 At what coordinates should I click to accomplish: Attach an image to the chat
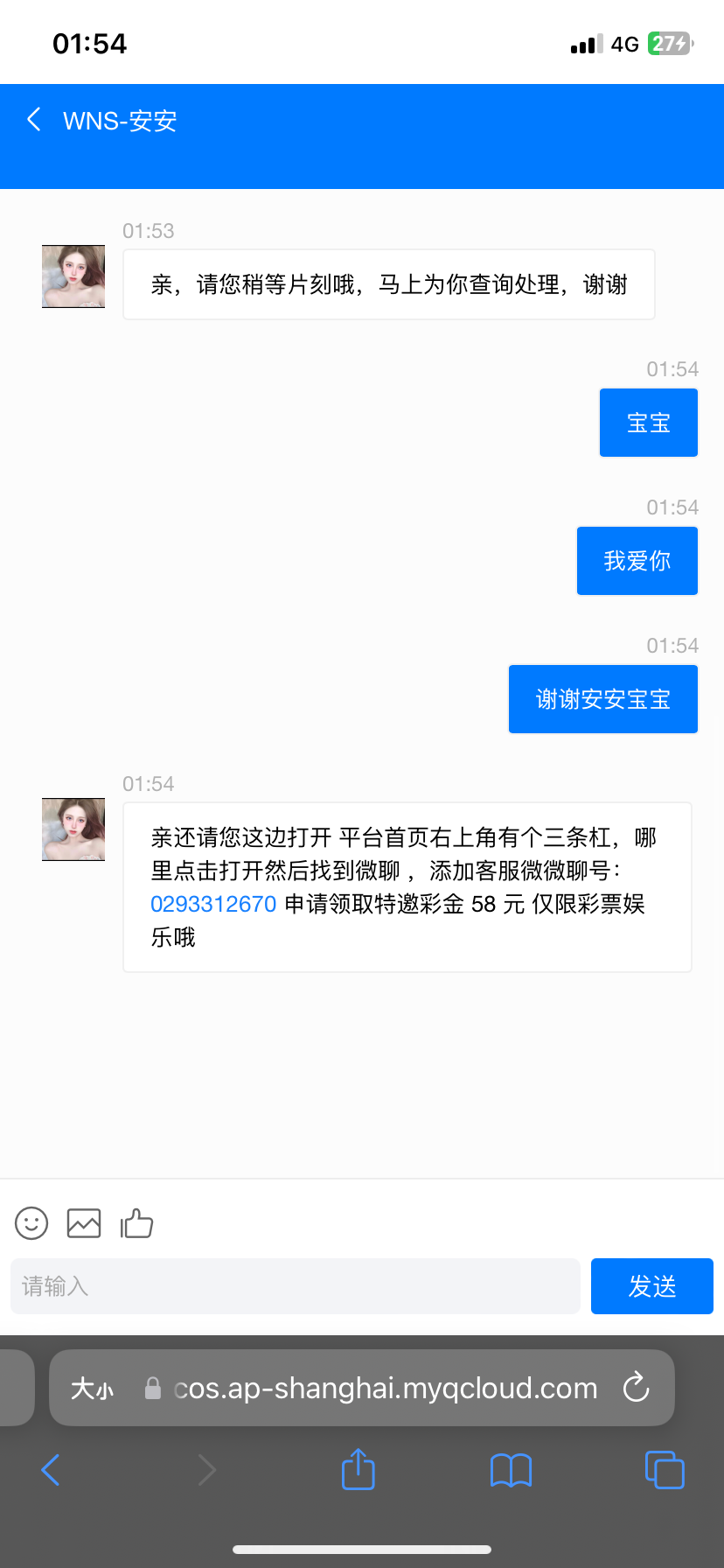[x=84, y=1222]
